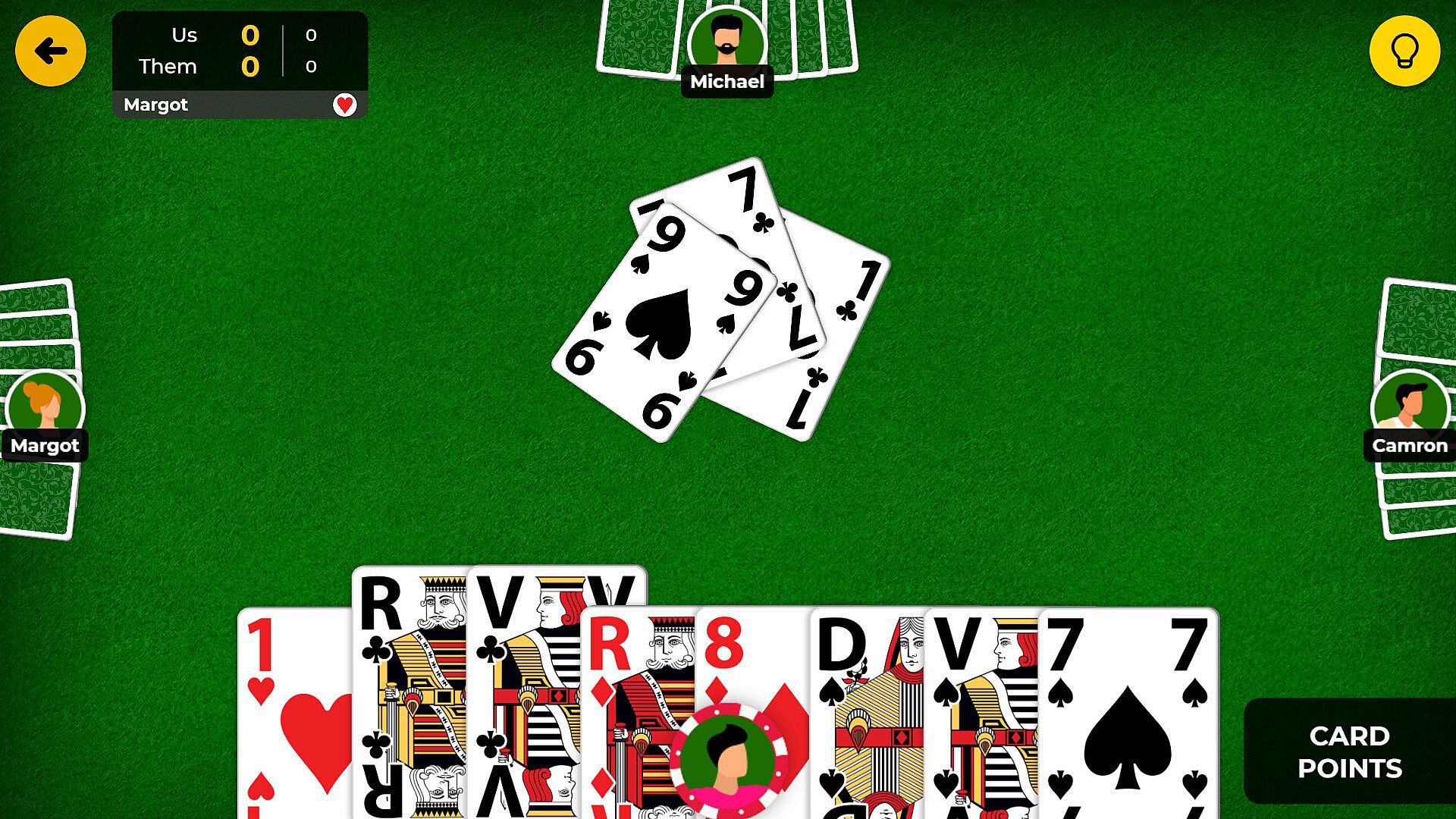Open Michael's player avatar
This screenshot has height=819, width=1456.
(x=726, y=42)
